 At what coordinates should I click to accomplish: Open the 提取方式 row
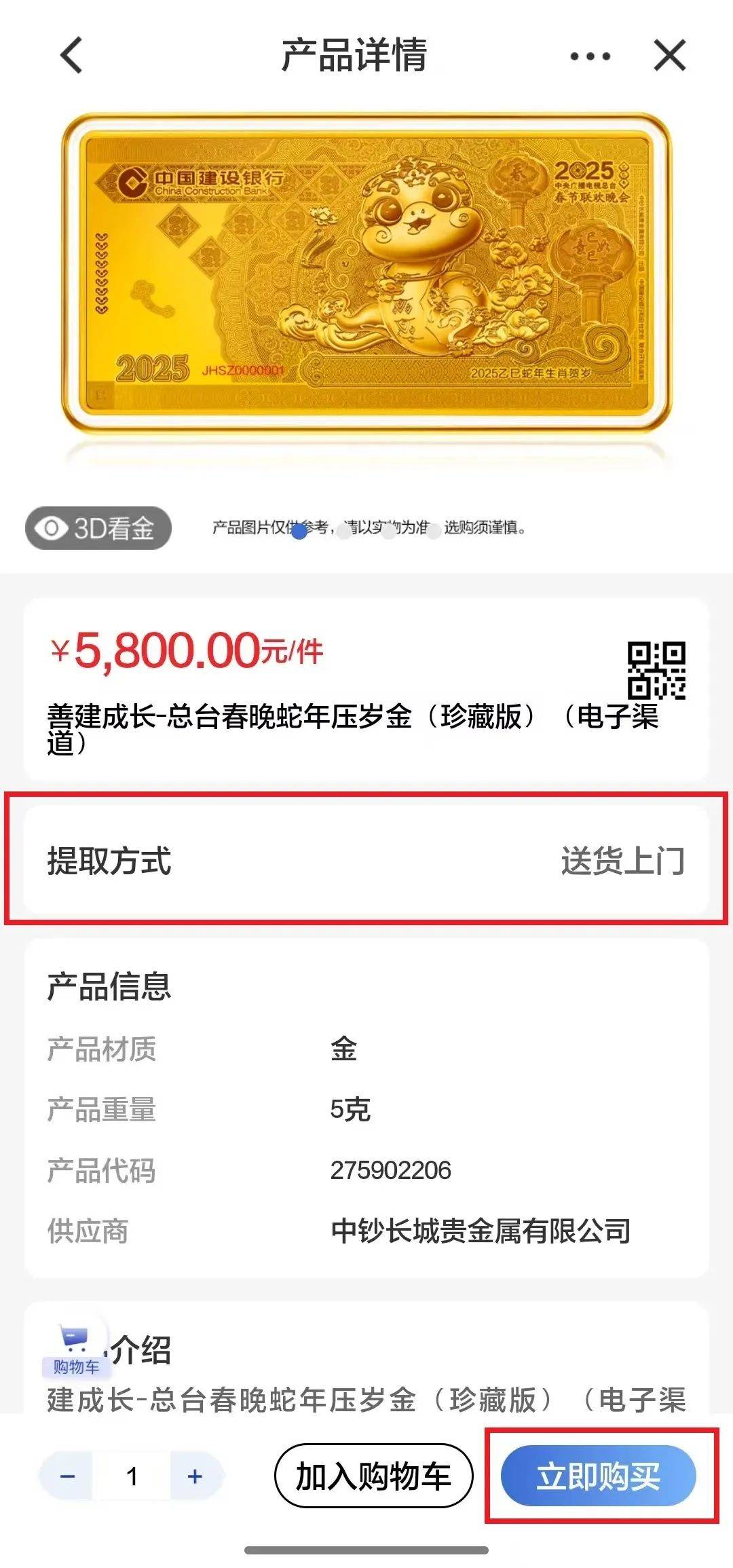366,860
